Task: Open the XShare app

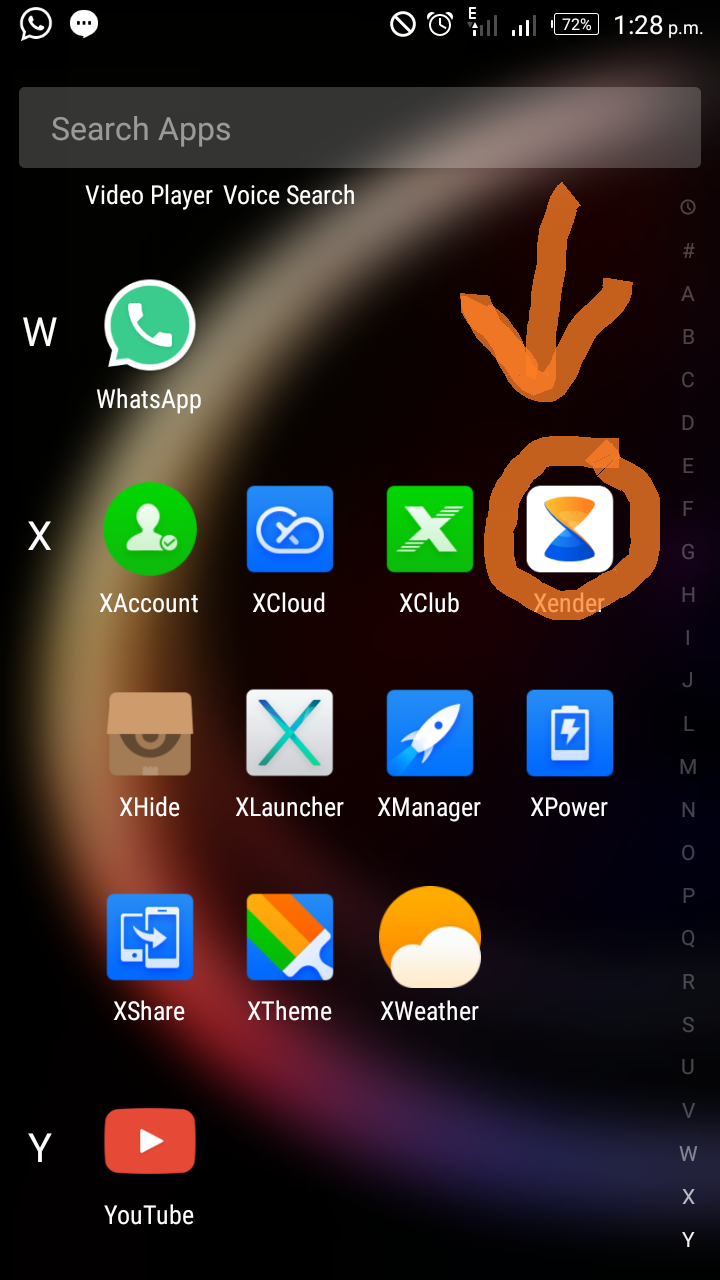Action: coord(149,937)
